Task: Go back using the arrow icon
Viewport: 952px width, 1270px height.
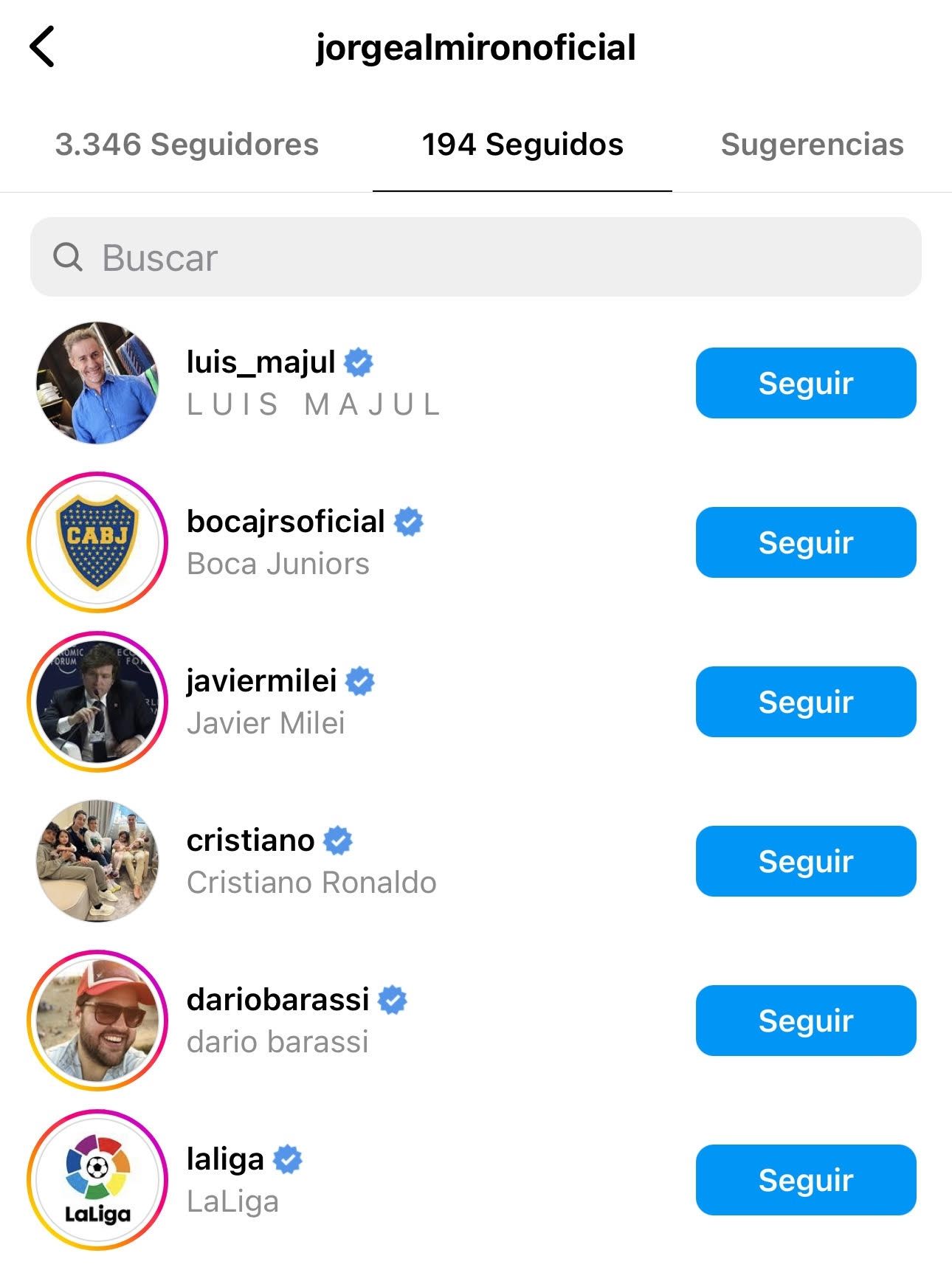Action: pyautogui.click(x=42, y=46)
